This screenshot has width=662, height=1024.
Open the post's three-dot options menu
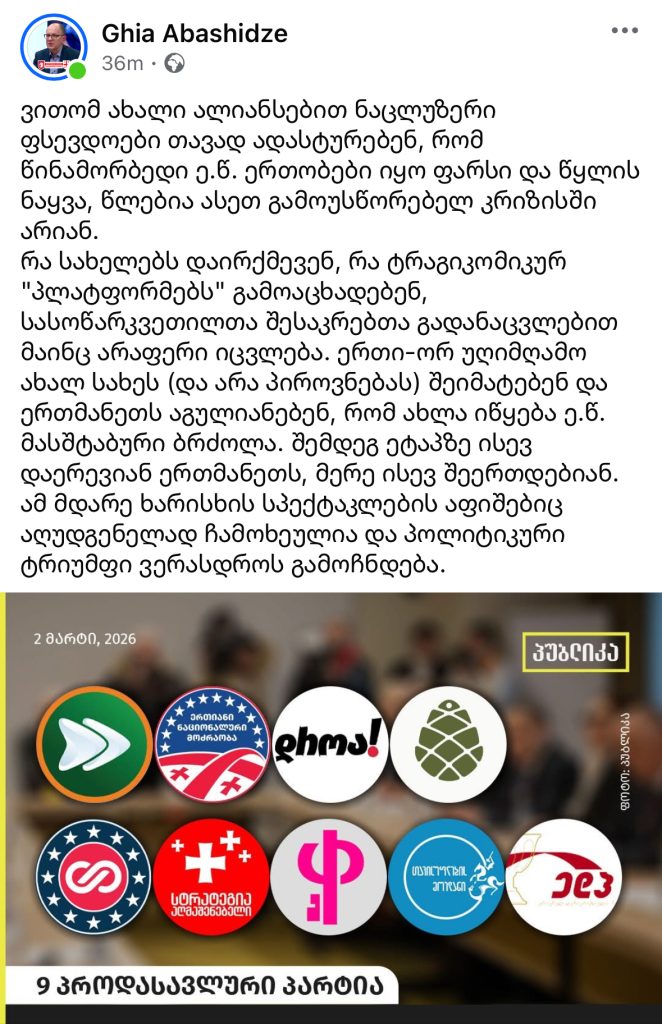click(x=624, y=32)
